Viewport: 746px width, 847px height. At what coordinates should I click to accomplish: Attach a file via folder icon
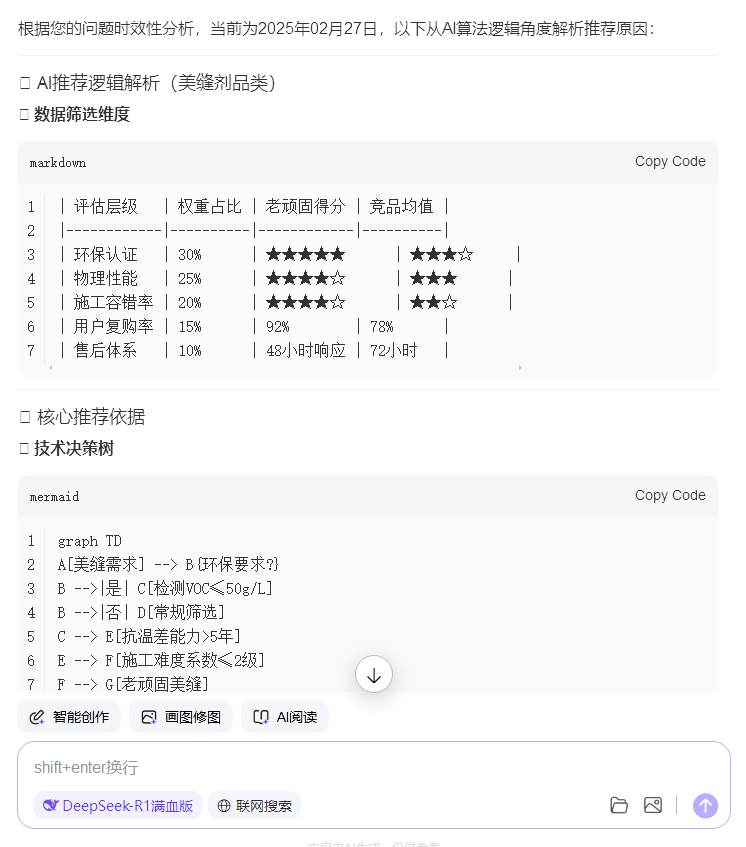pyautogui.click(x=619, y=805)
